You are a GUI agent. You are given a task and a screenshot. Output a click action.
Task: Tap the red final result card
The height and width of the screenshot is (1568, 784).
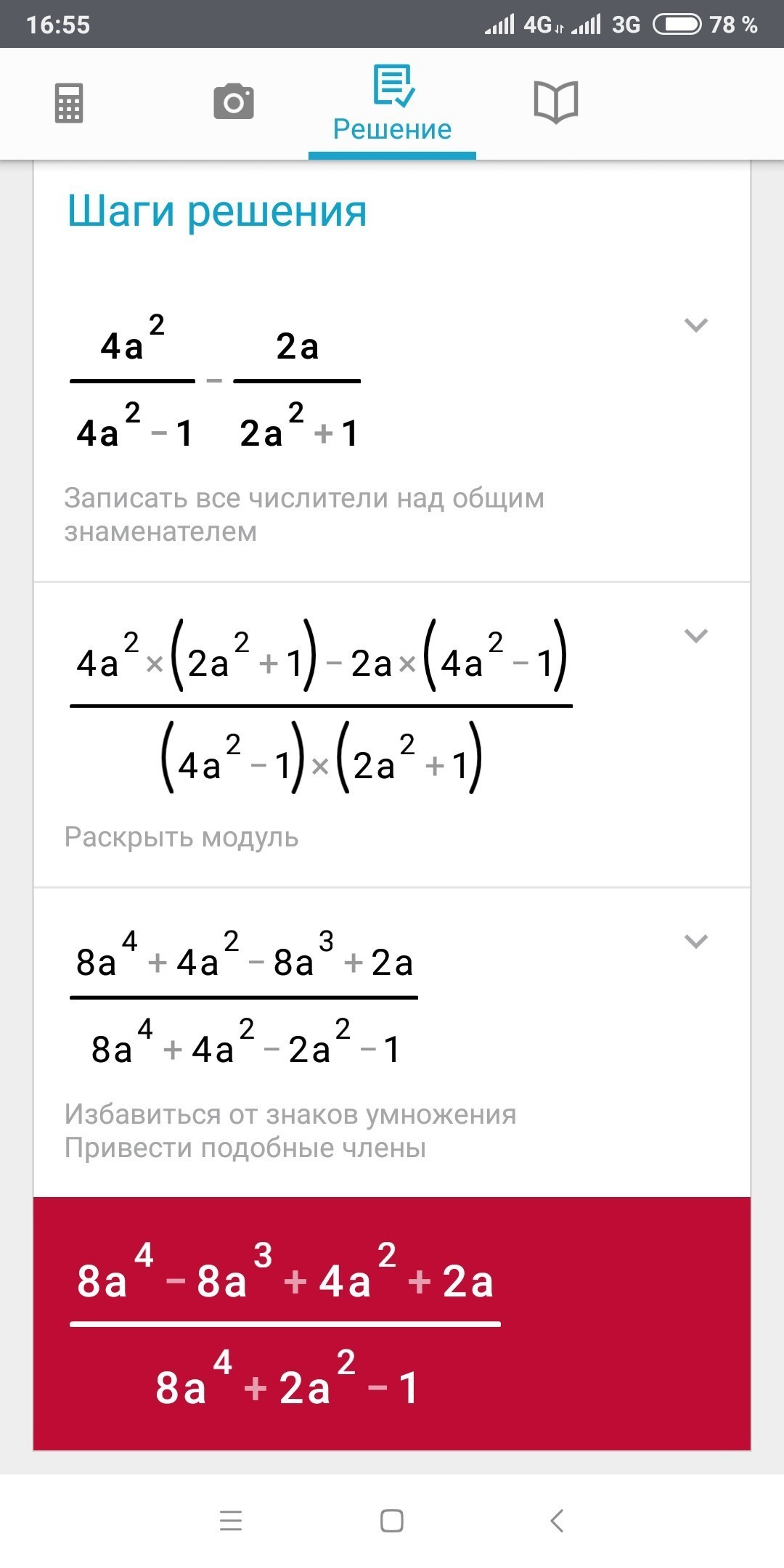(392, 1323)
